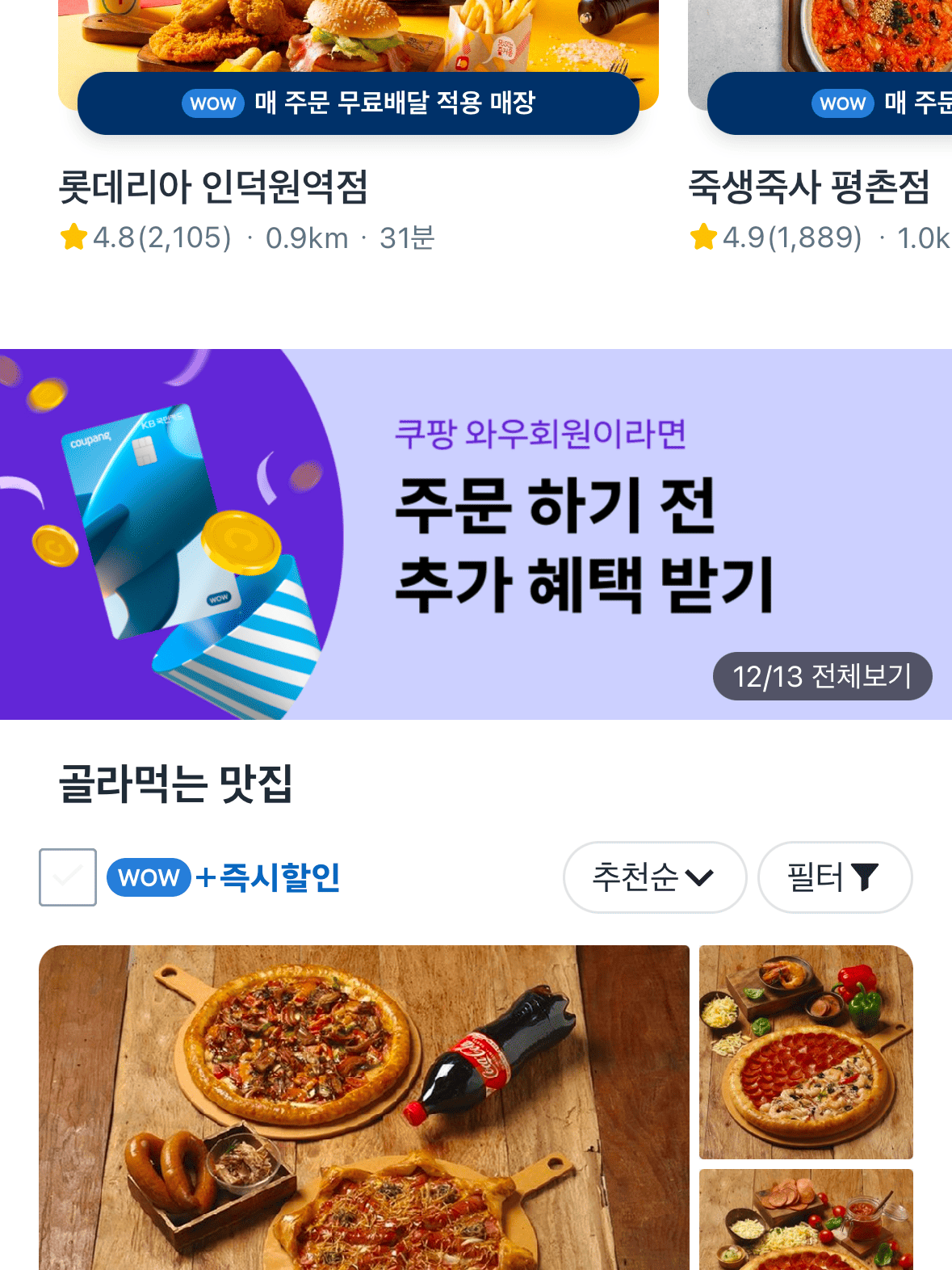Click the star rating icon on 죽생죽사 평촌점
Screen dimensions: 952x1270
(x=704, y=237)
